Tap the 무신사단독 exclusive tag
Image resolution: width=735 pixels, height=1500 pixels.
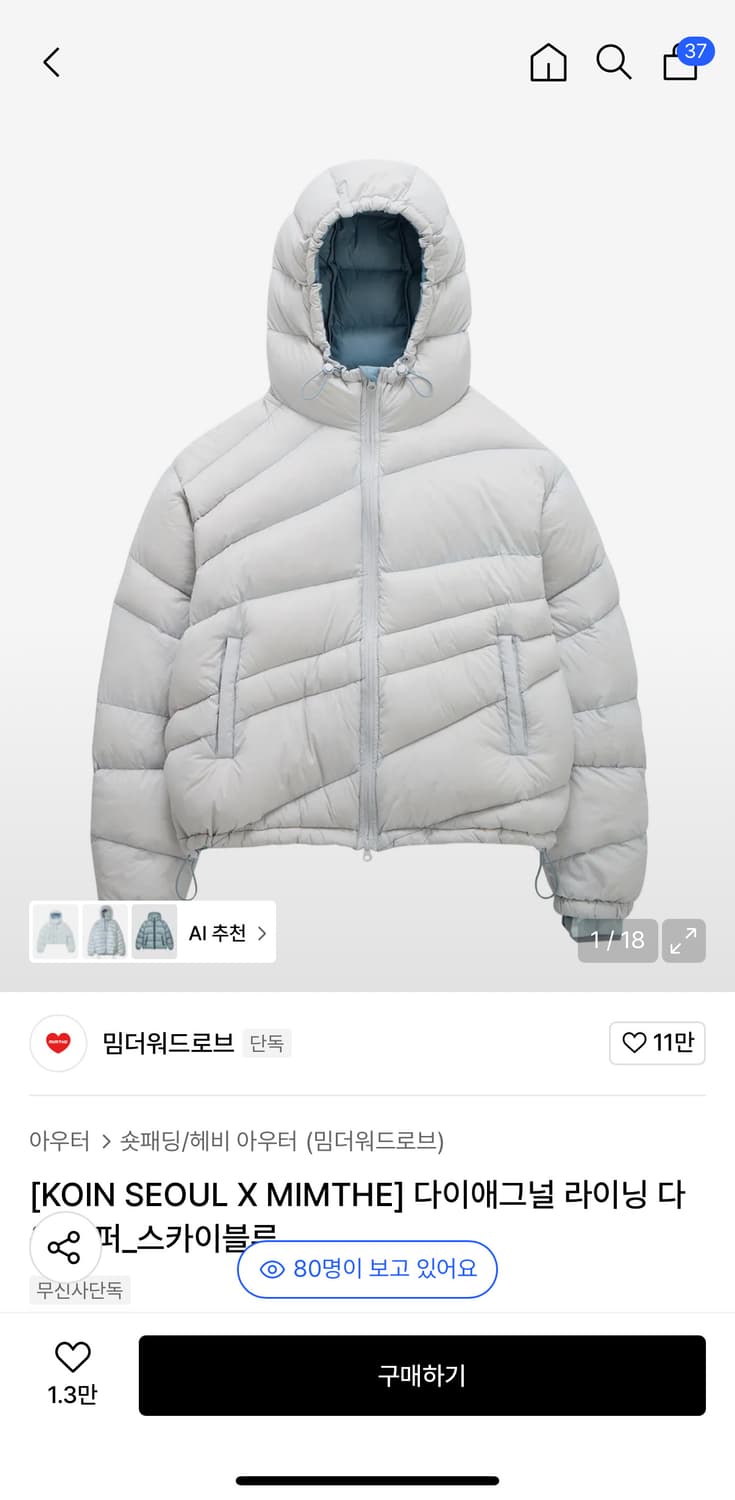coord(79,1290)
